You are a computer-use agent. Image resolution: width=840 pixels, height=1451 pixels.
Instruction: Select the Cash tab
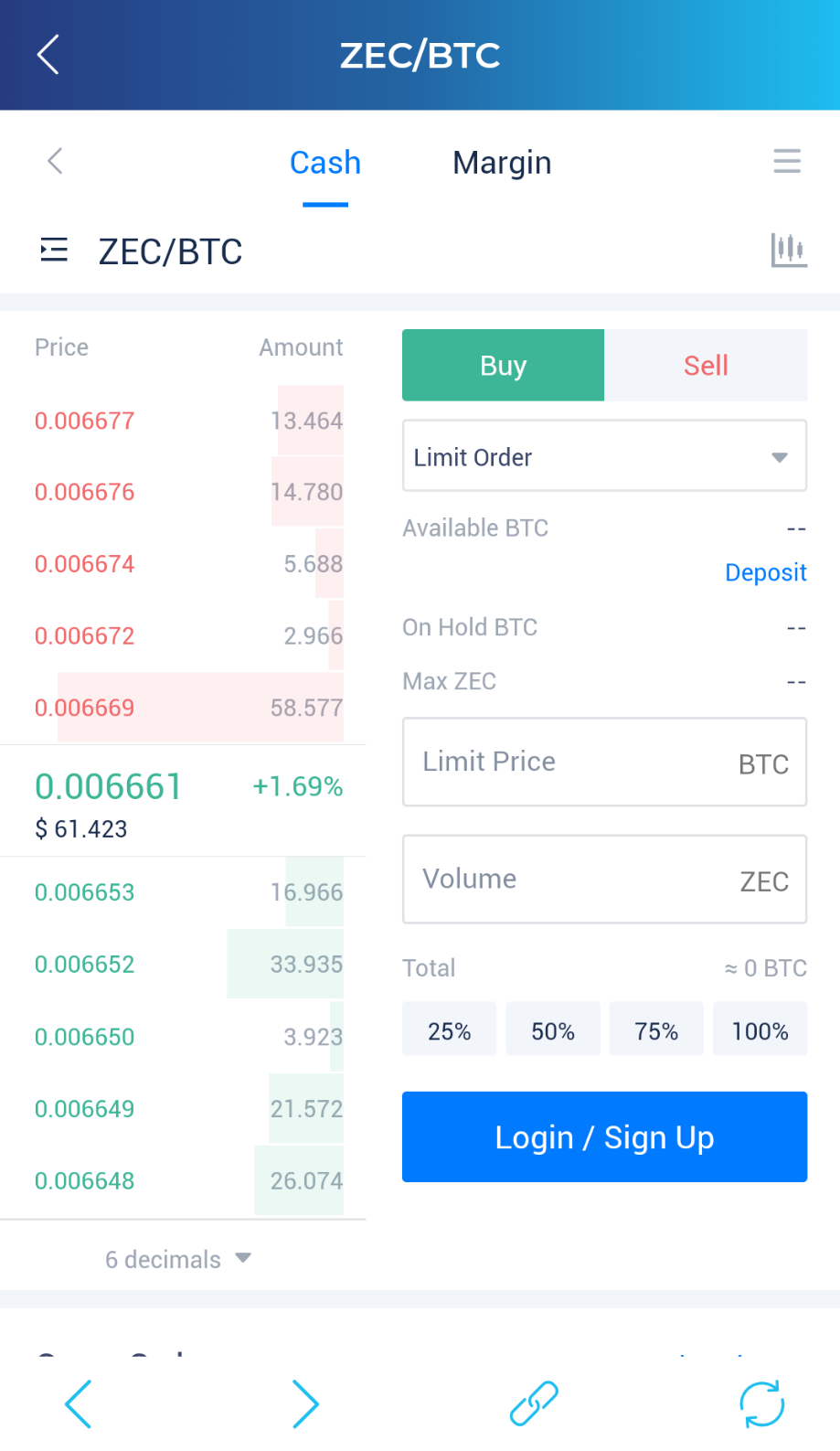point(325,163)
